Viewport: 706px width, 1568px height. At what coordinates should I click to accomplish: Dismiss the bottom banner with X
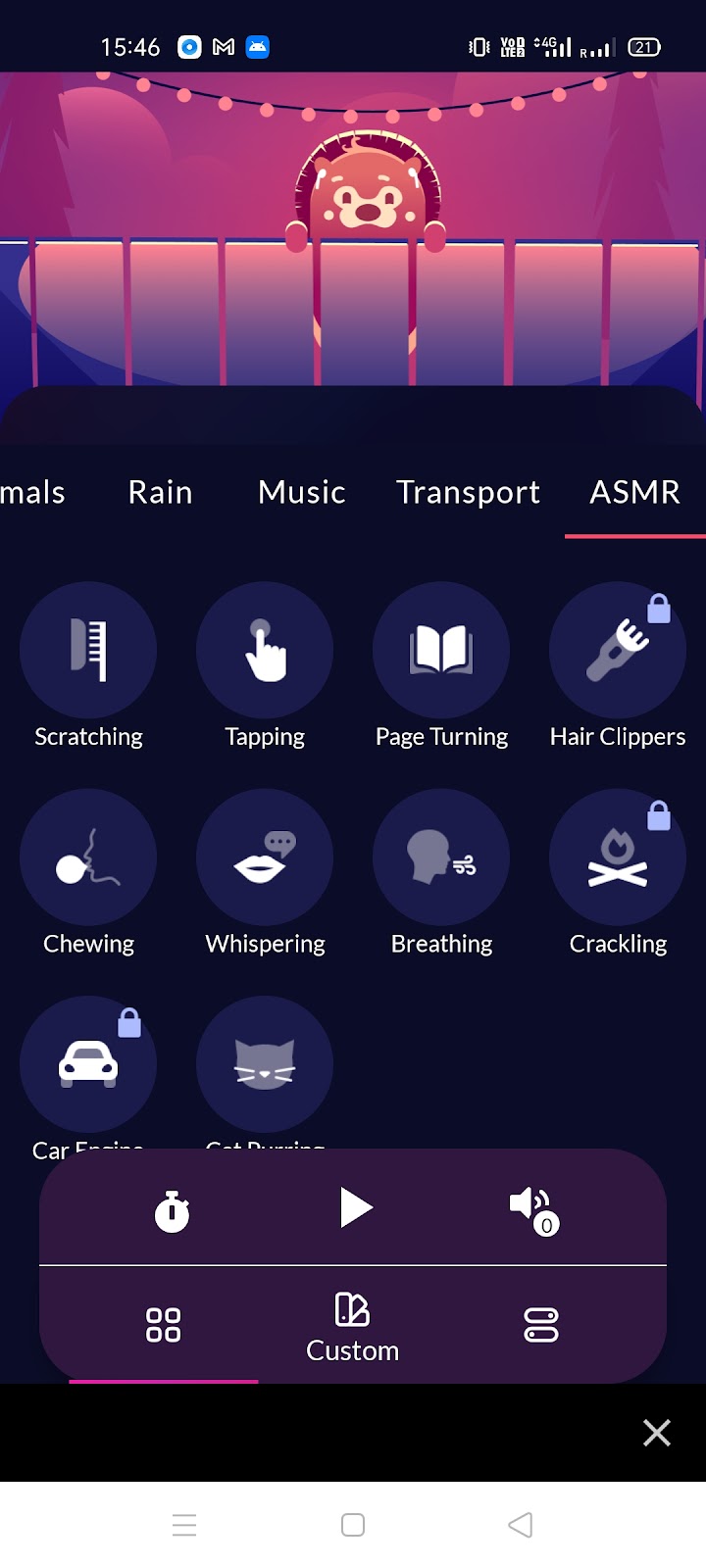tap(657, 1433)
